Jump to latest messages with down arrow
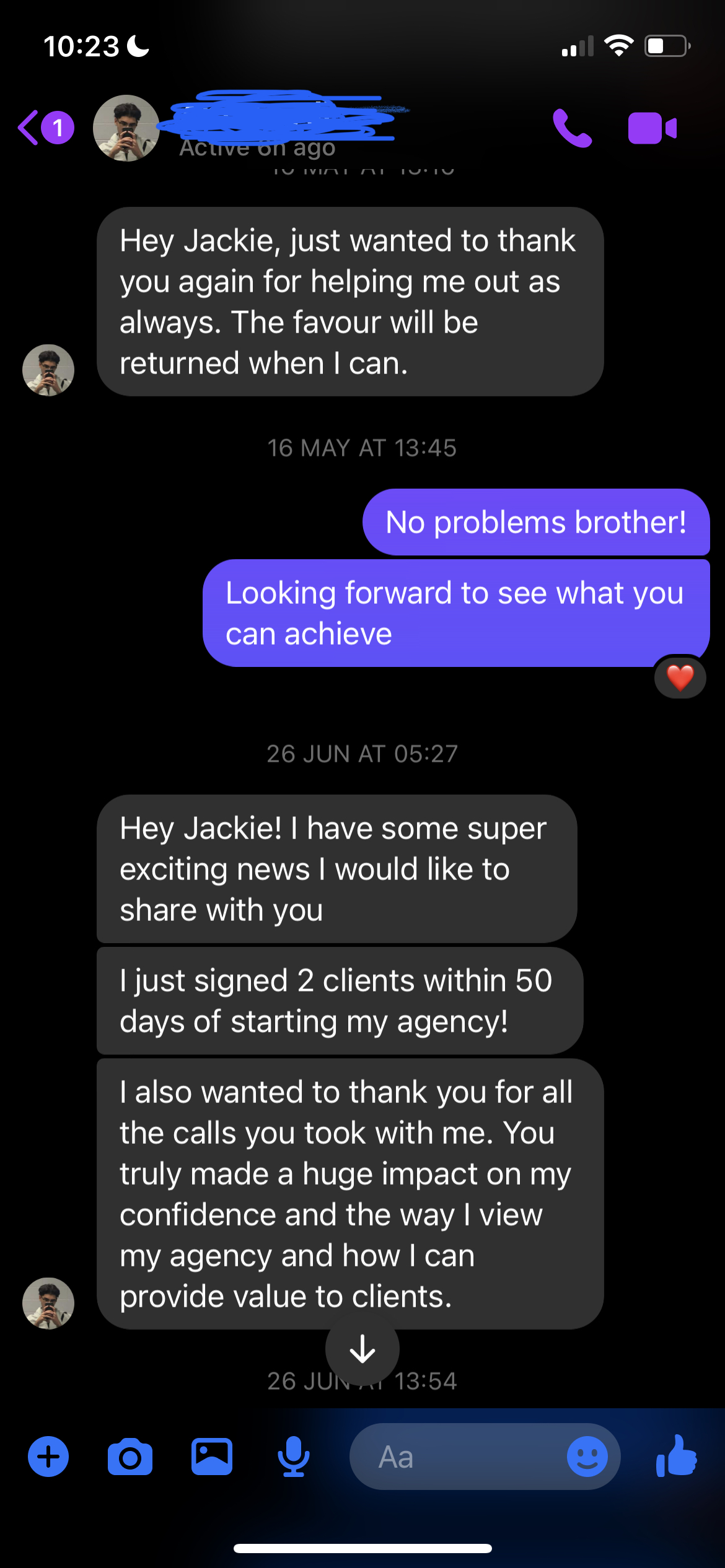The image size is (725, 1568). 362,1350
